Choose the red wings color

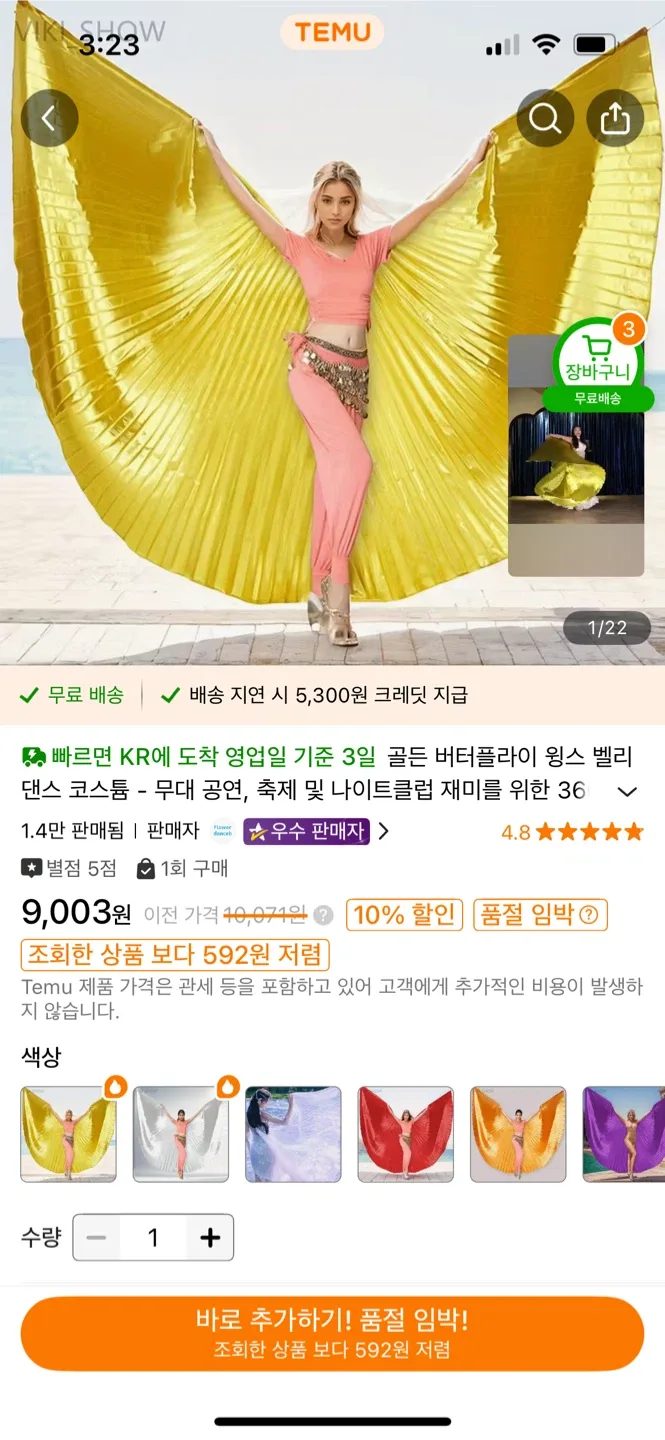tap(405, 1134)
